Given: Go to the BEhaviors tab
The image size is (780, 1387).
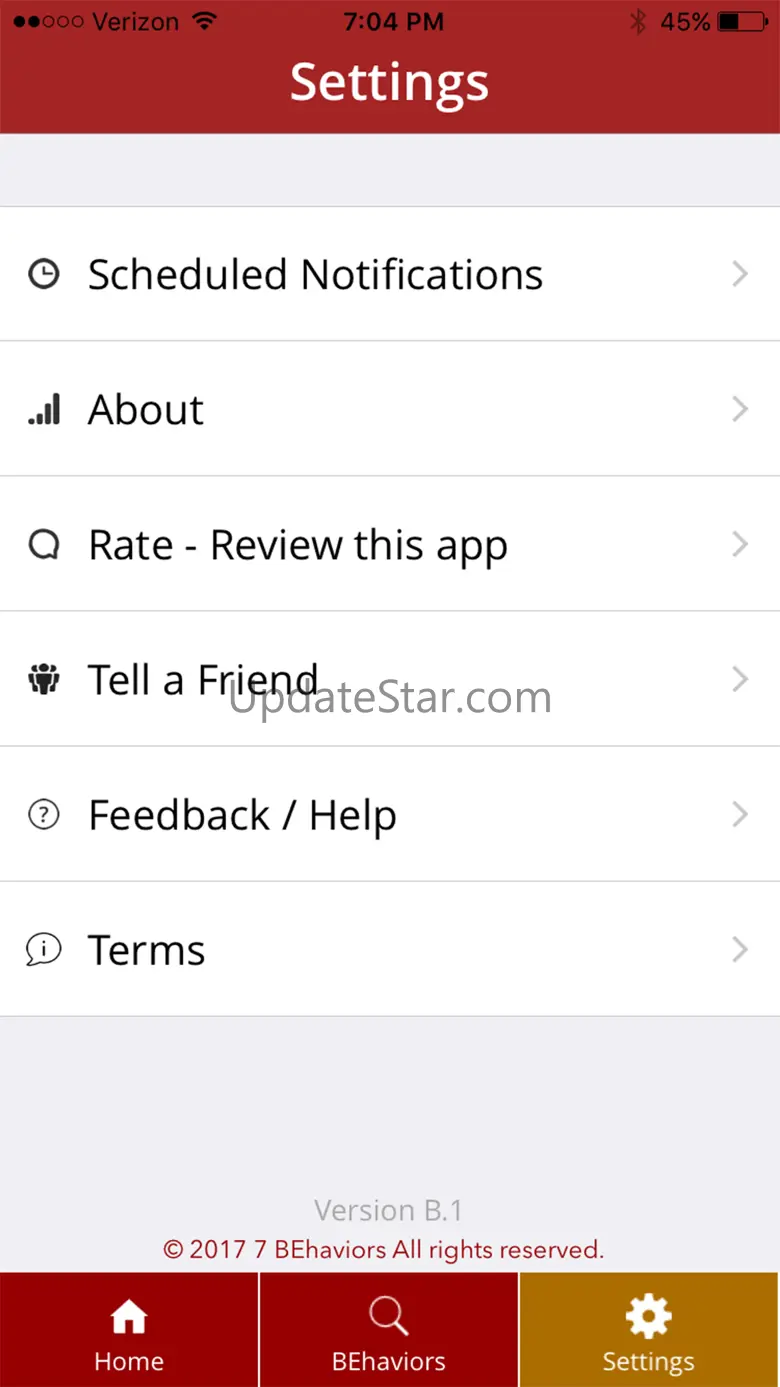Looking at the screenshot, I should click(x=389, y=1331).
